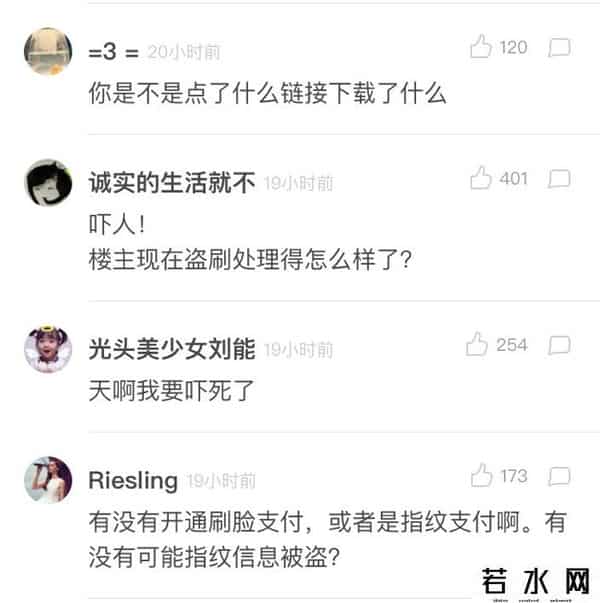Viewport: 600px width, 603px height.
Task: Reply to Riesling's comment
Action: (560, 476)
